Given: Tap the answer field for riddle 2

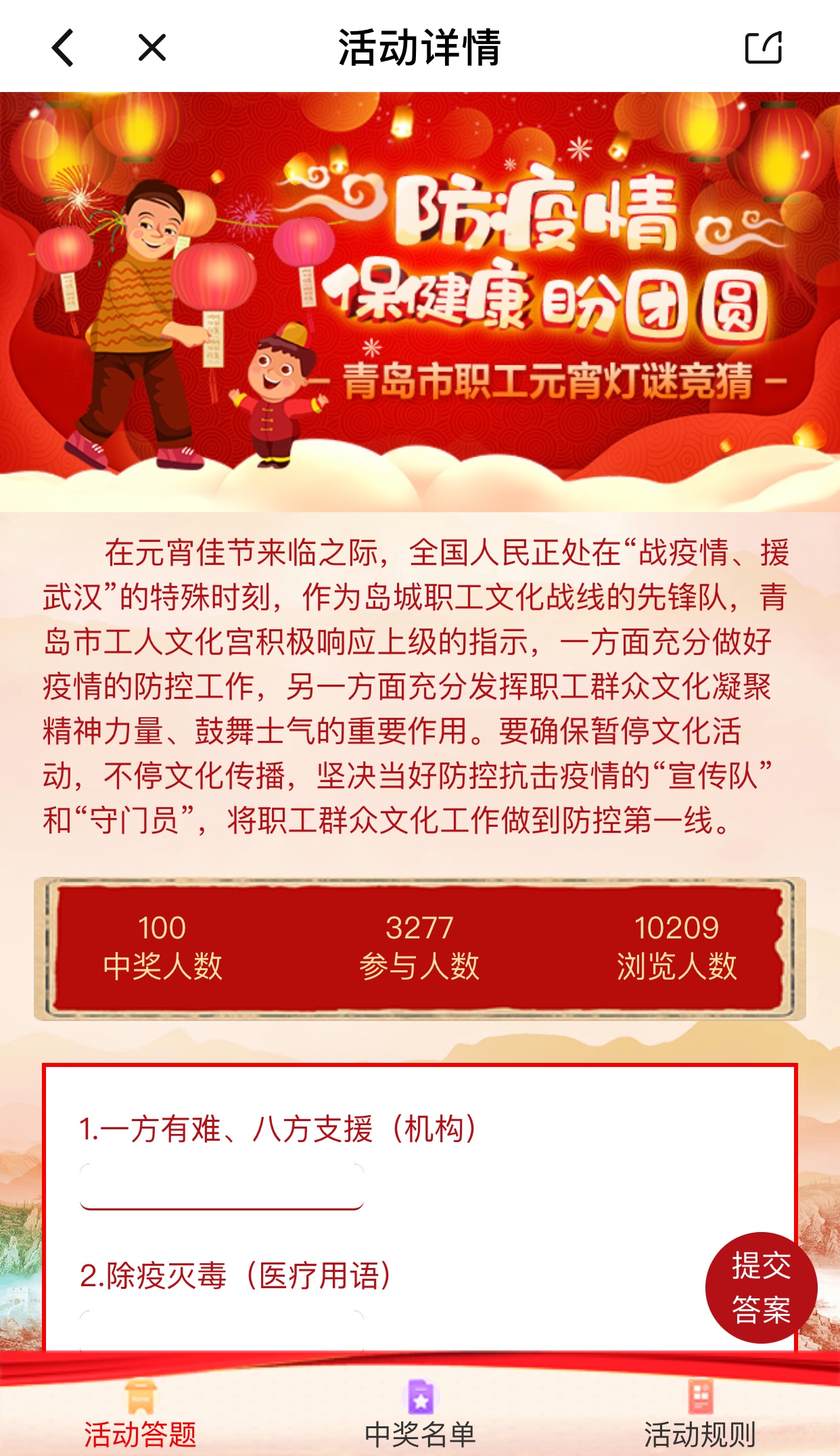Looking at the screenshot, I should coord(222,1331).
